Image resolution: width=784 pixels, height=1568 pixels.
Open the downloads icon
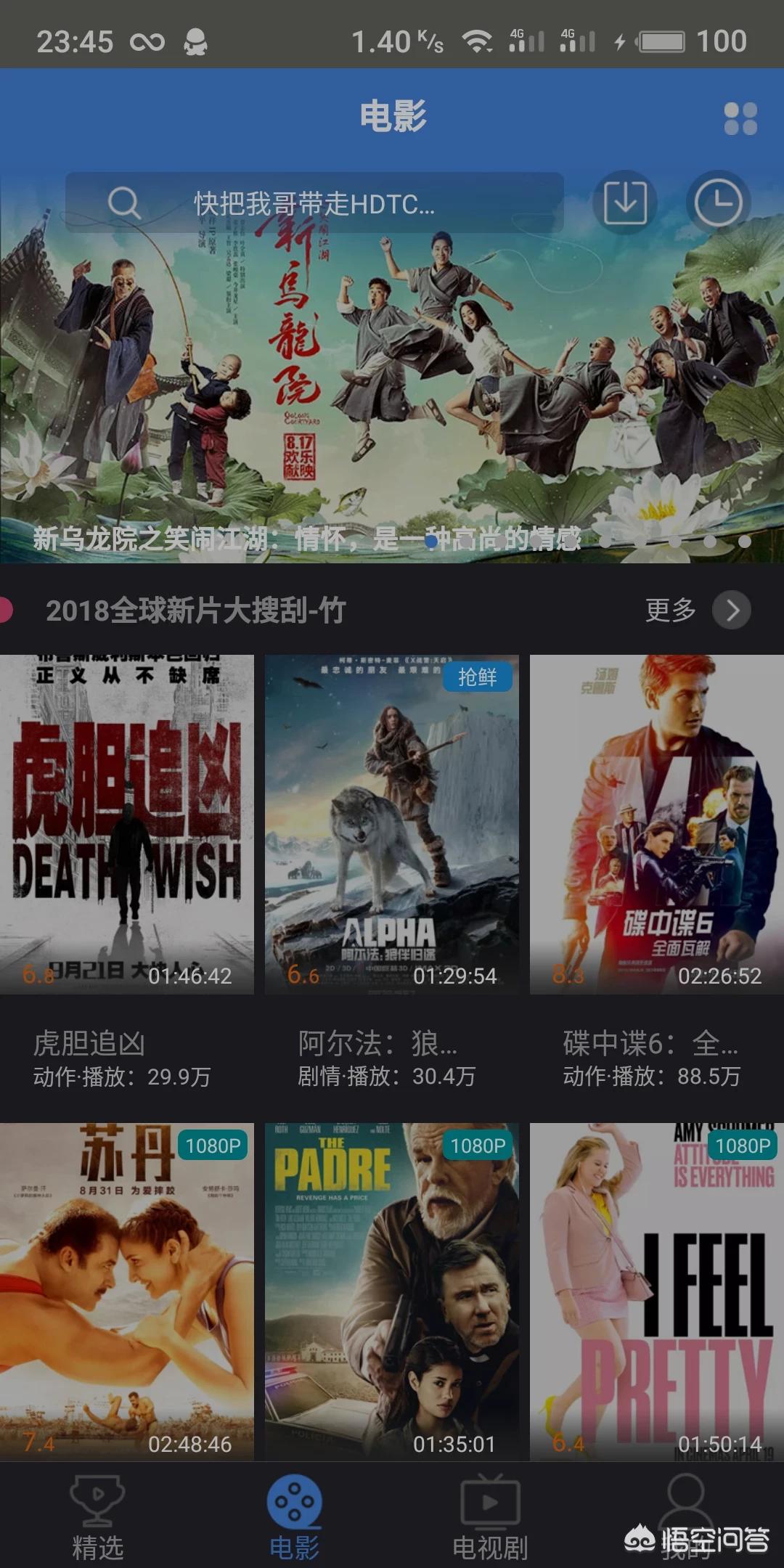(624, 203)
